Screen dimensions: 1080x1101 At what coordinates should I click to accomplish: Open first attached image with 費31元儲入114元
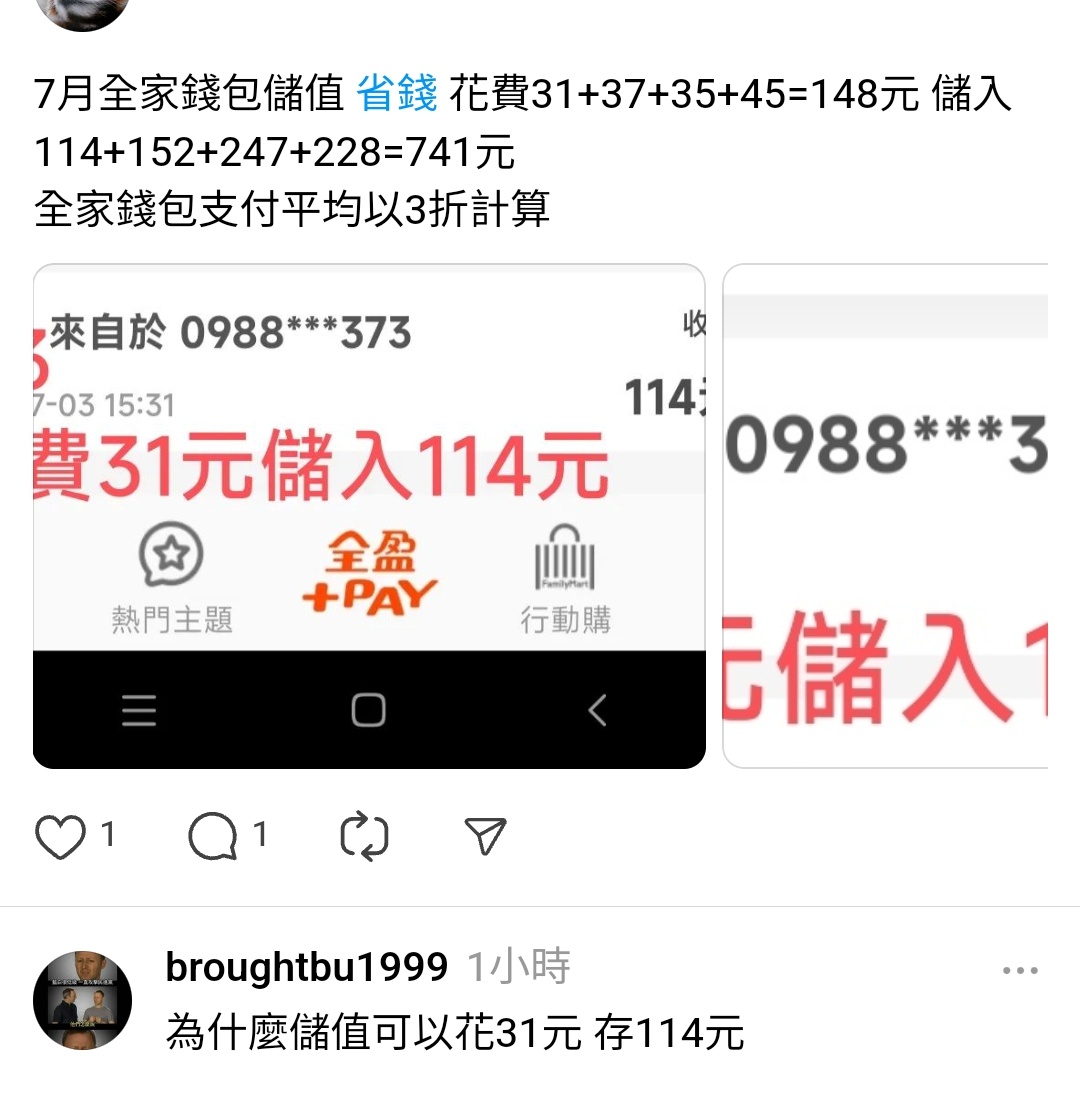click(369, 516)
